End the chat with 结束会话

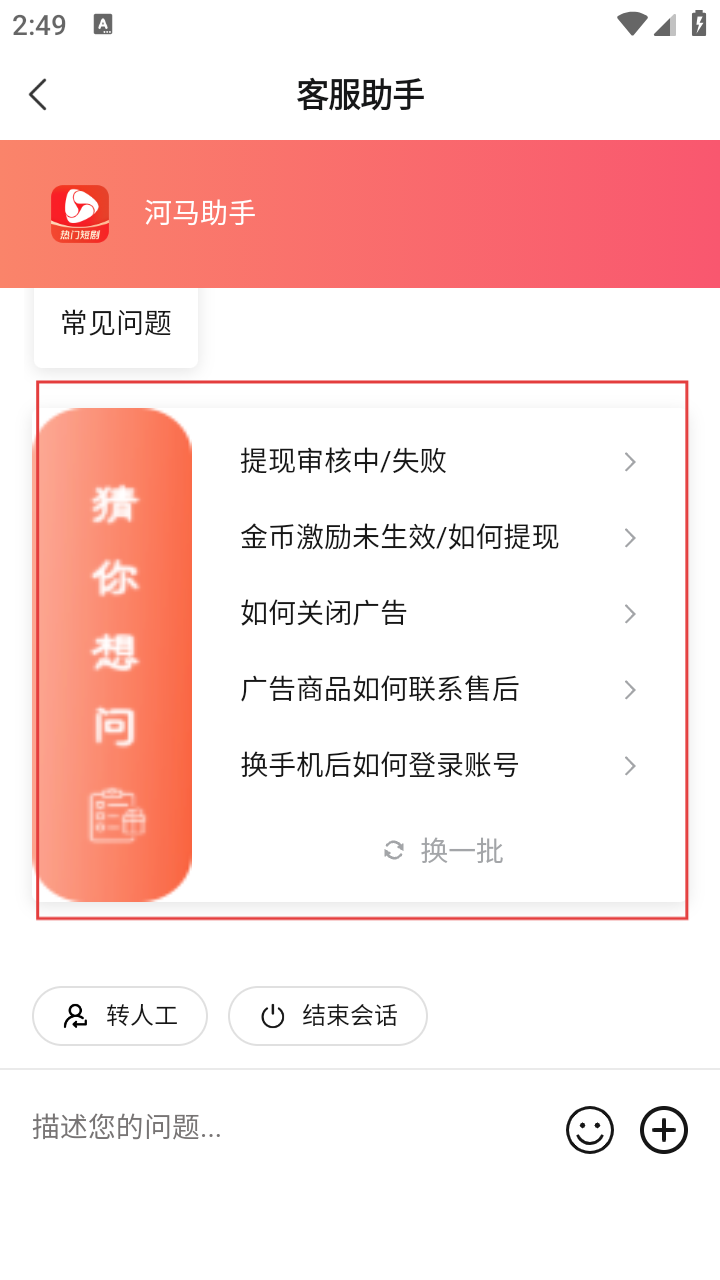tap(328, 1016)
